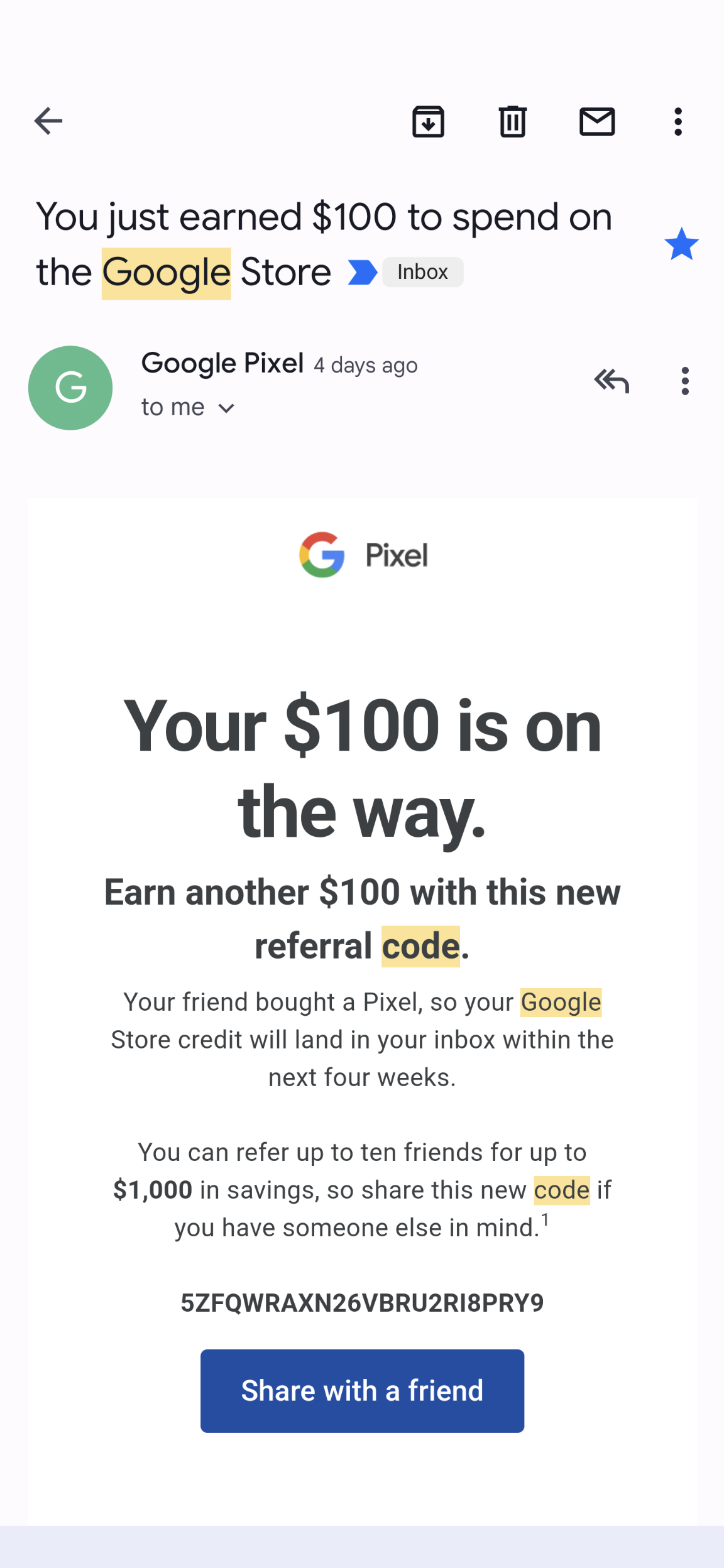Expand recipient details next to 'to me'
Image resolution: width=724 pixels, height=1568 pixels.
coord(226,408)
